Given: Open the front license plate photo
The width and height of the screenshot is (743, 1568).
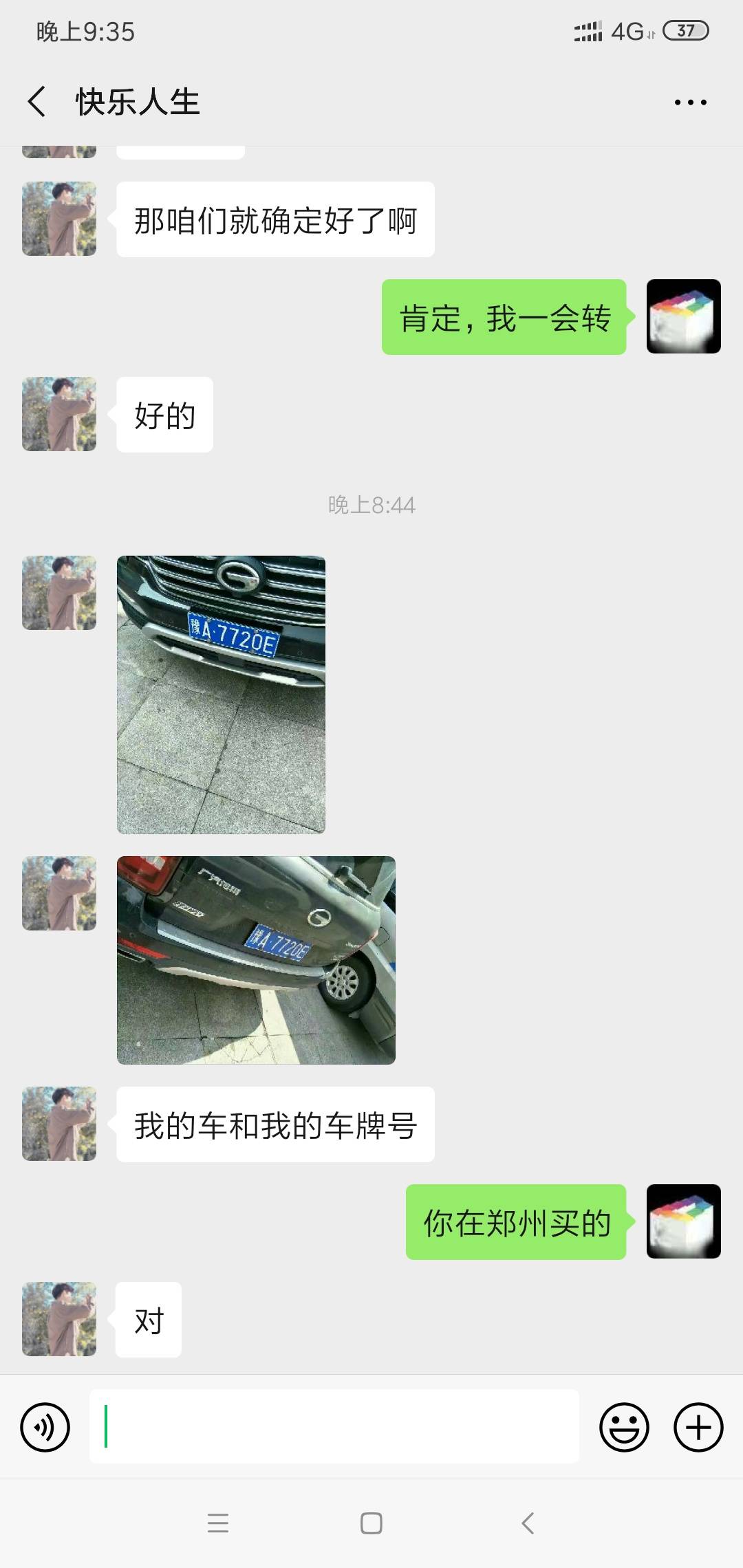Looking at the screenshot, I should pyautogui.click(x=221, y=695).
